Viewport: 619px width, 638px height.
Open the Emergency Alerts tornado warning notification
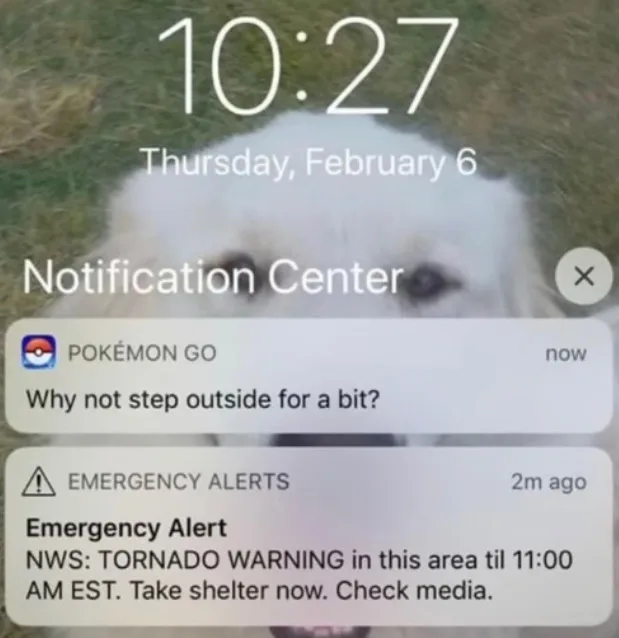point(309,537)
